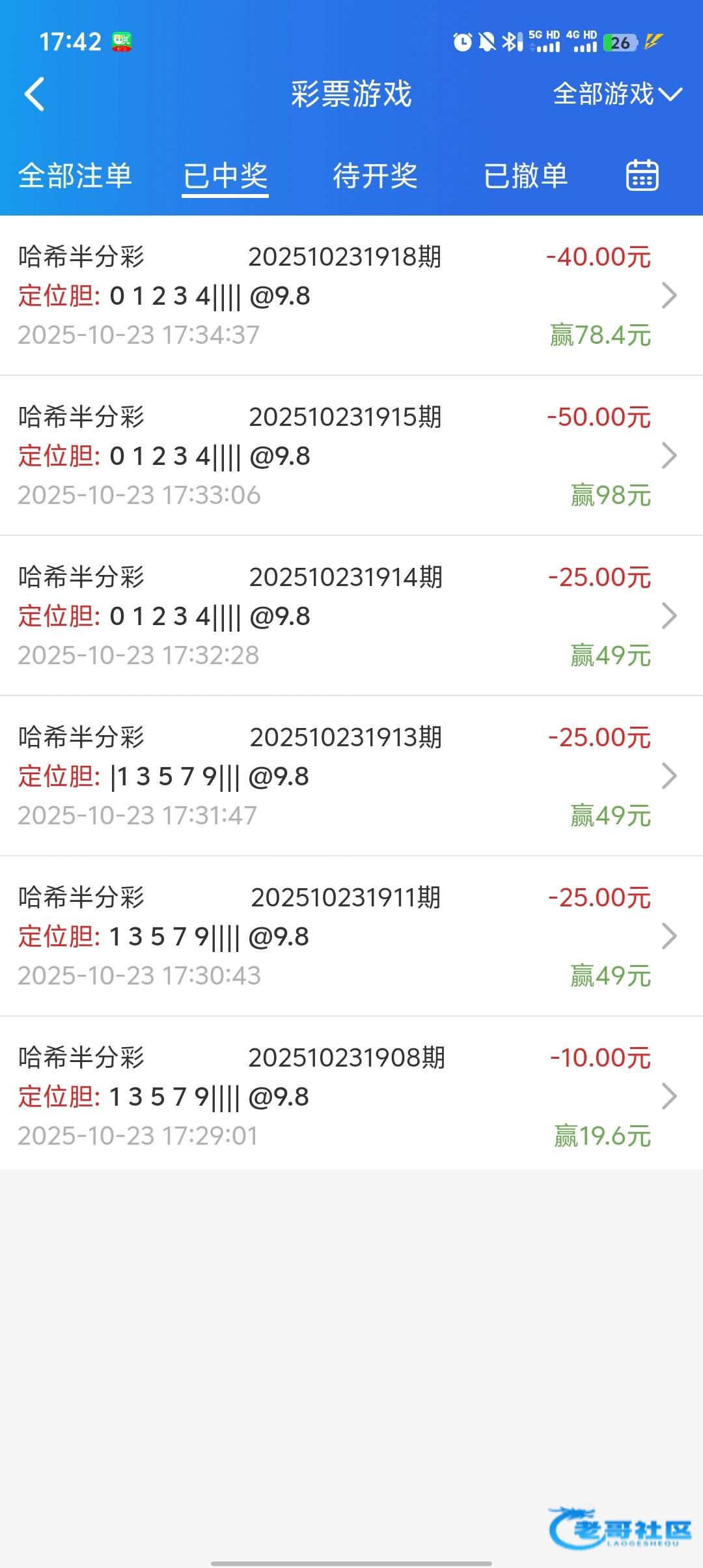Tap the 202510231908期 bet row
This screenshot has width=703, height=1568.
pos(351,1097)
